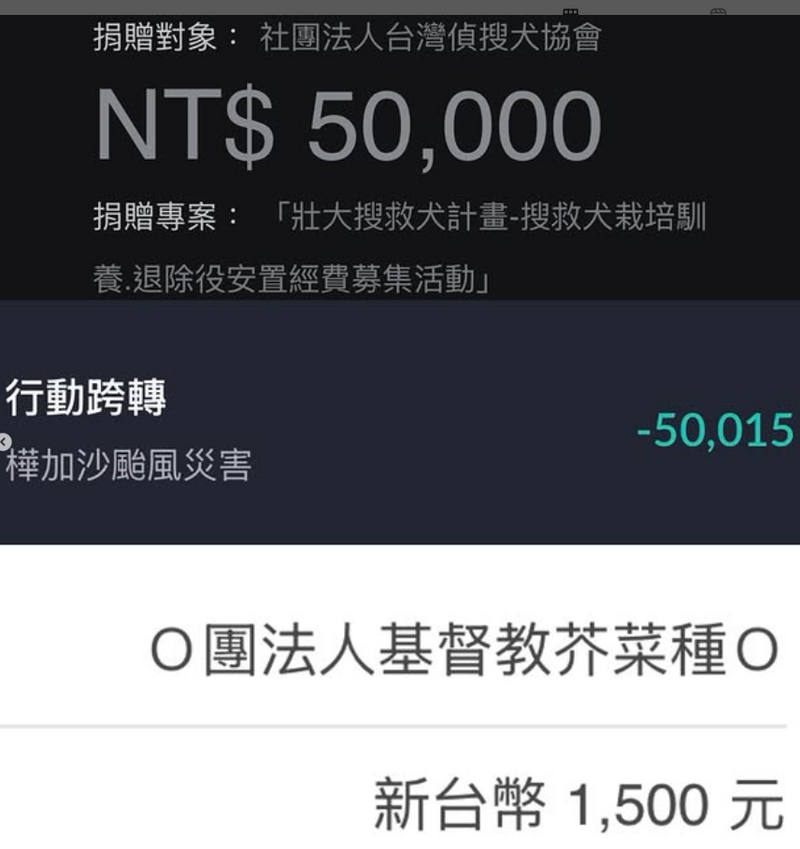Select the transaction row showing 行動跨轉
Image resolution: width=800 pixels, height=849 pixels.
click(x=400, y=420)
